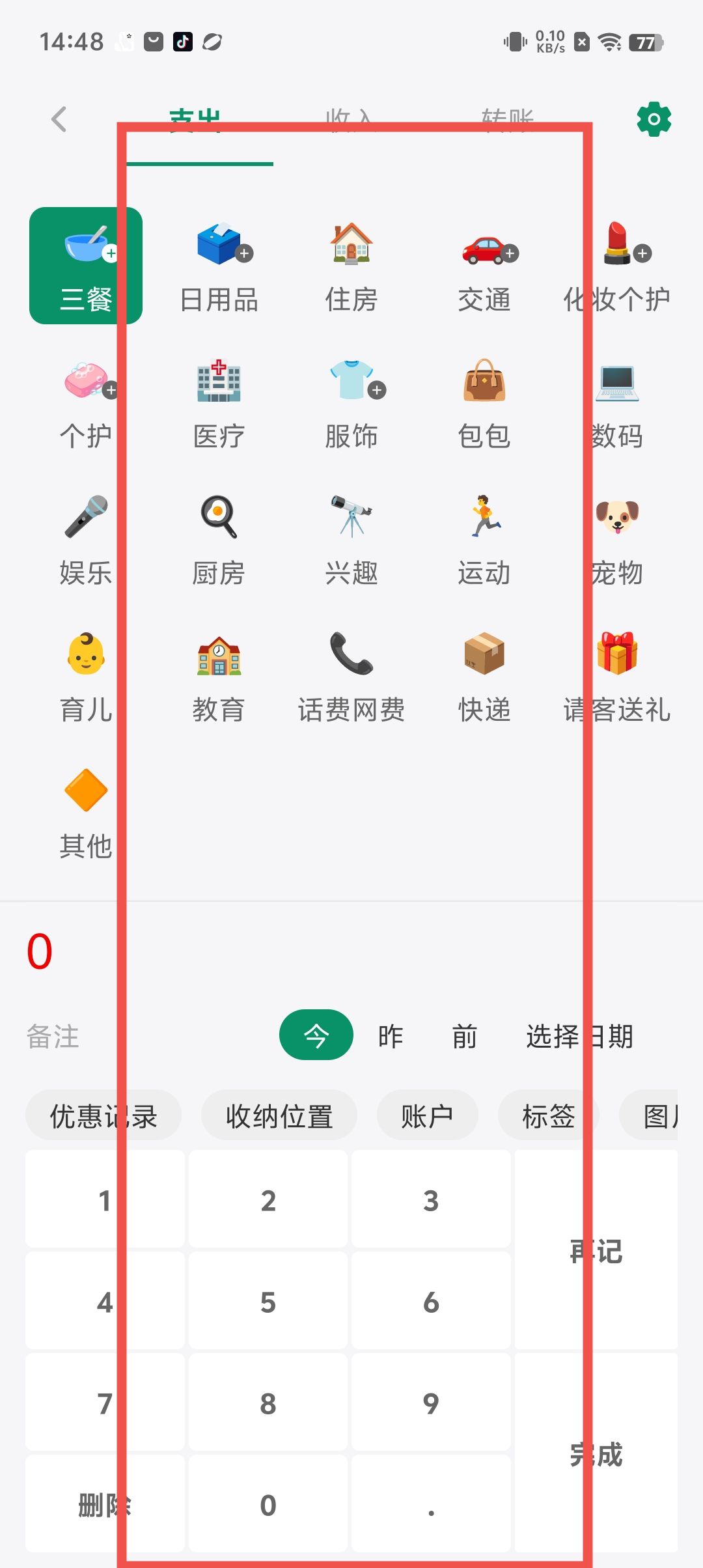The width and height of the screenshot is (703, 1568).
Task: Pick the 其他 category
Action: point(86,813)
